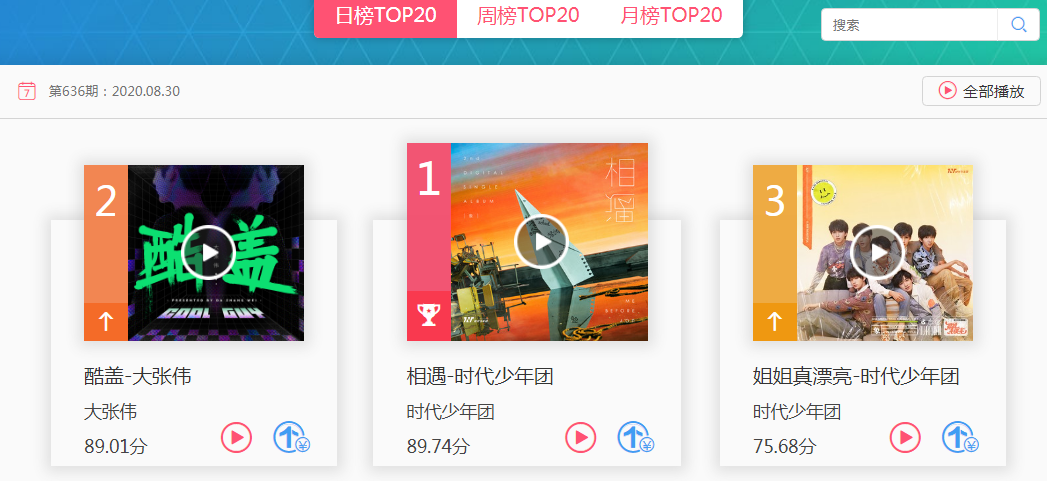
Task: Tap the red play icon beside 75.68分
Action: click(905, 437)
